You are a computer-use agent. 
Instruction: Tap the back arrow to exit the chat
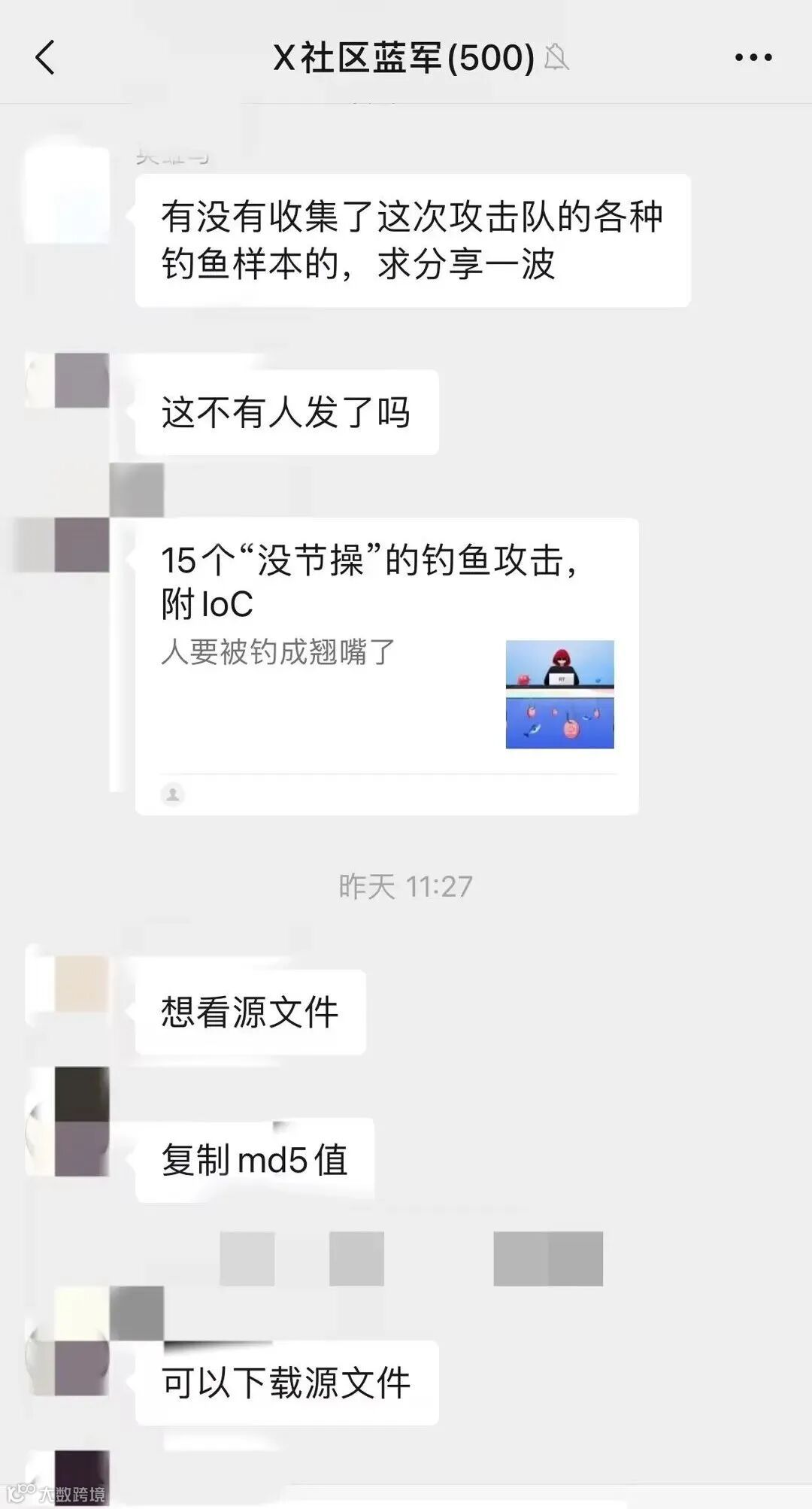click(45, 57)
